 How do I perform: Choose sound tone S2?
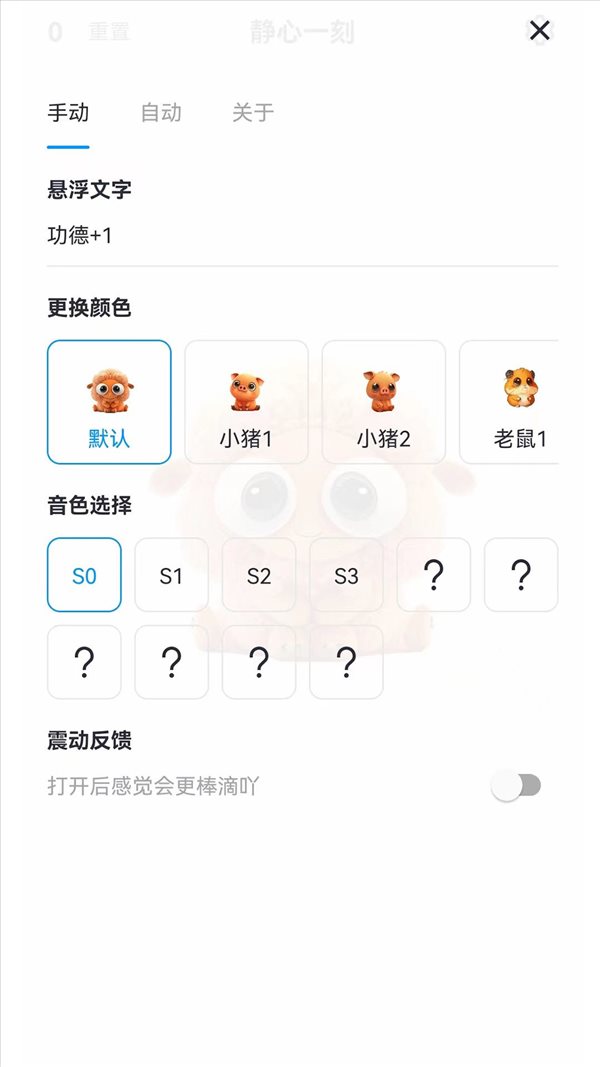[x=259, y=575]
